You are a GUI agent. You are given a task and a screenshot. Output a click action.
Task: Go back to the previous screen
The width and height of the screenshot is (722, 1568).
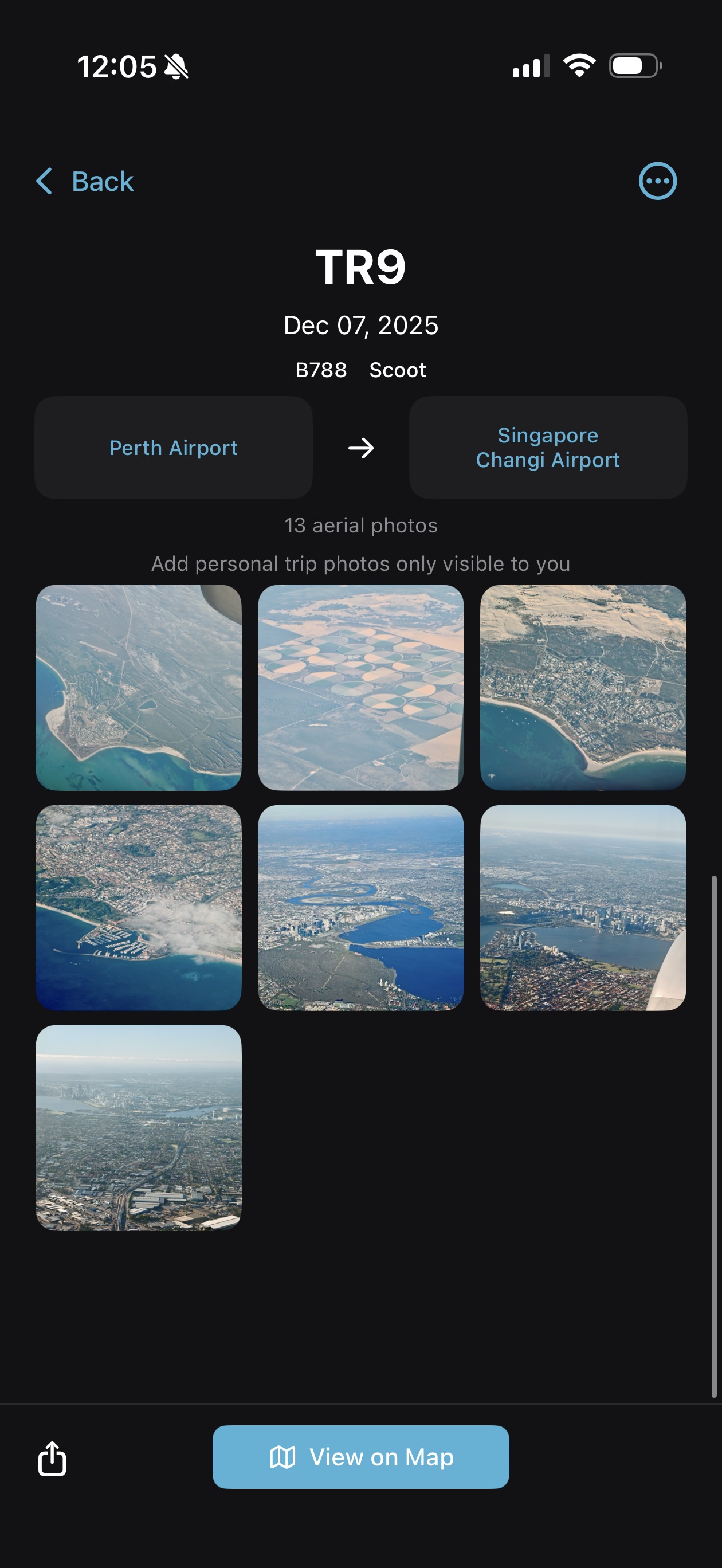(x=85, y=182)
